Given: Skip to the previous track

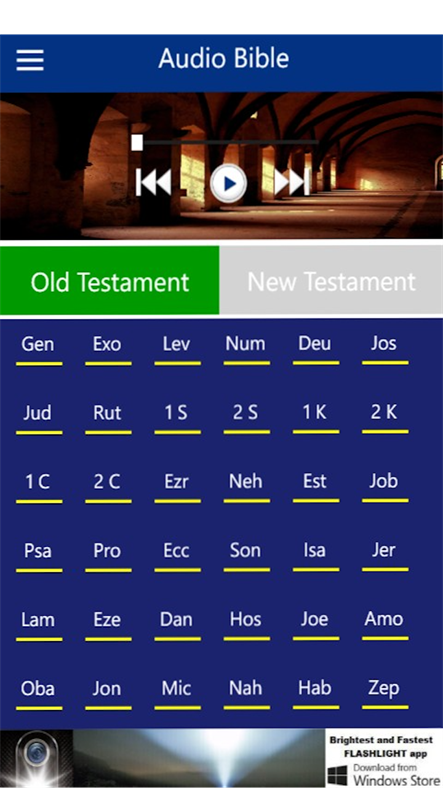Looking at the screenshot, I should tap(154, 182).
